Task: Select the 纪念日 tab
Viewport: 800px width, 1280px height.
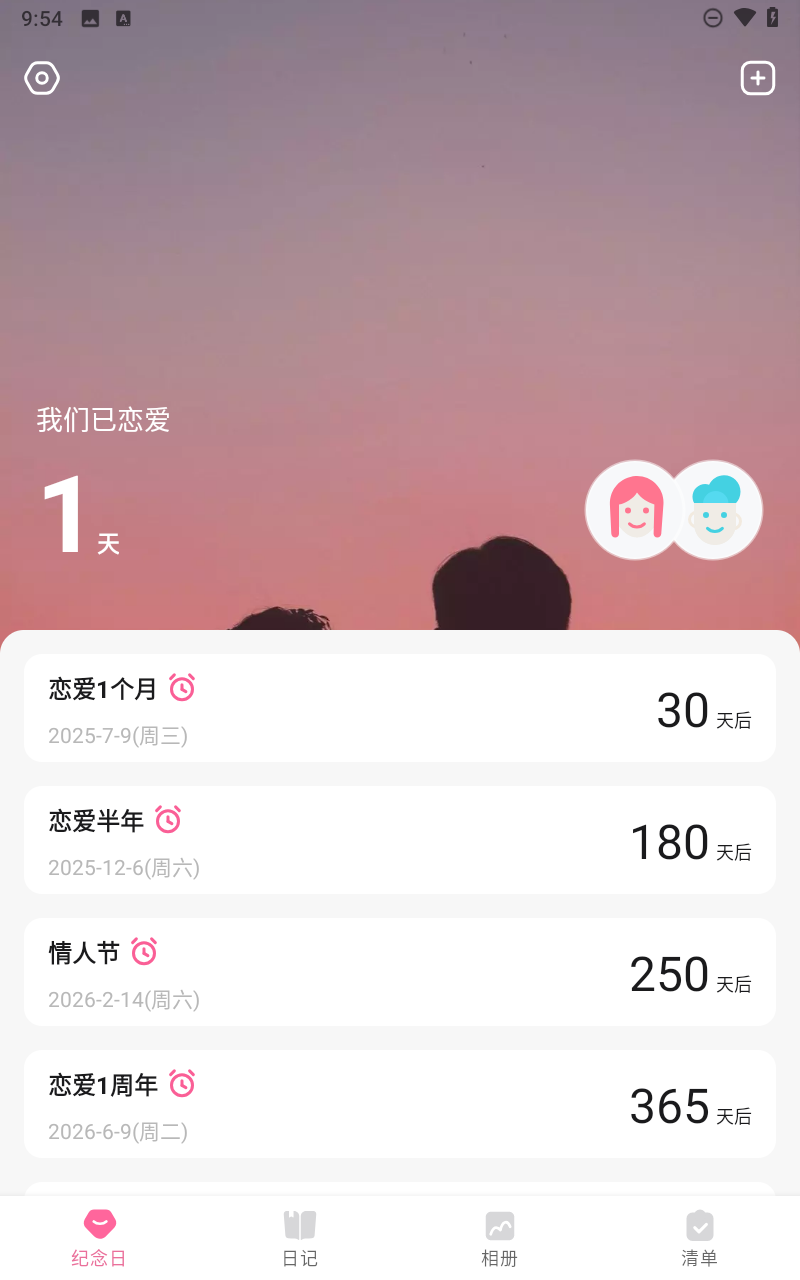Action: click(99, 1238)
